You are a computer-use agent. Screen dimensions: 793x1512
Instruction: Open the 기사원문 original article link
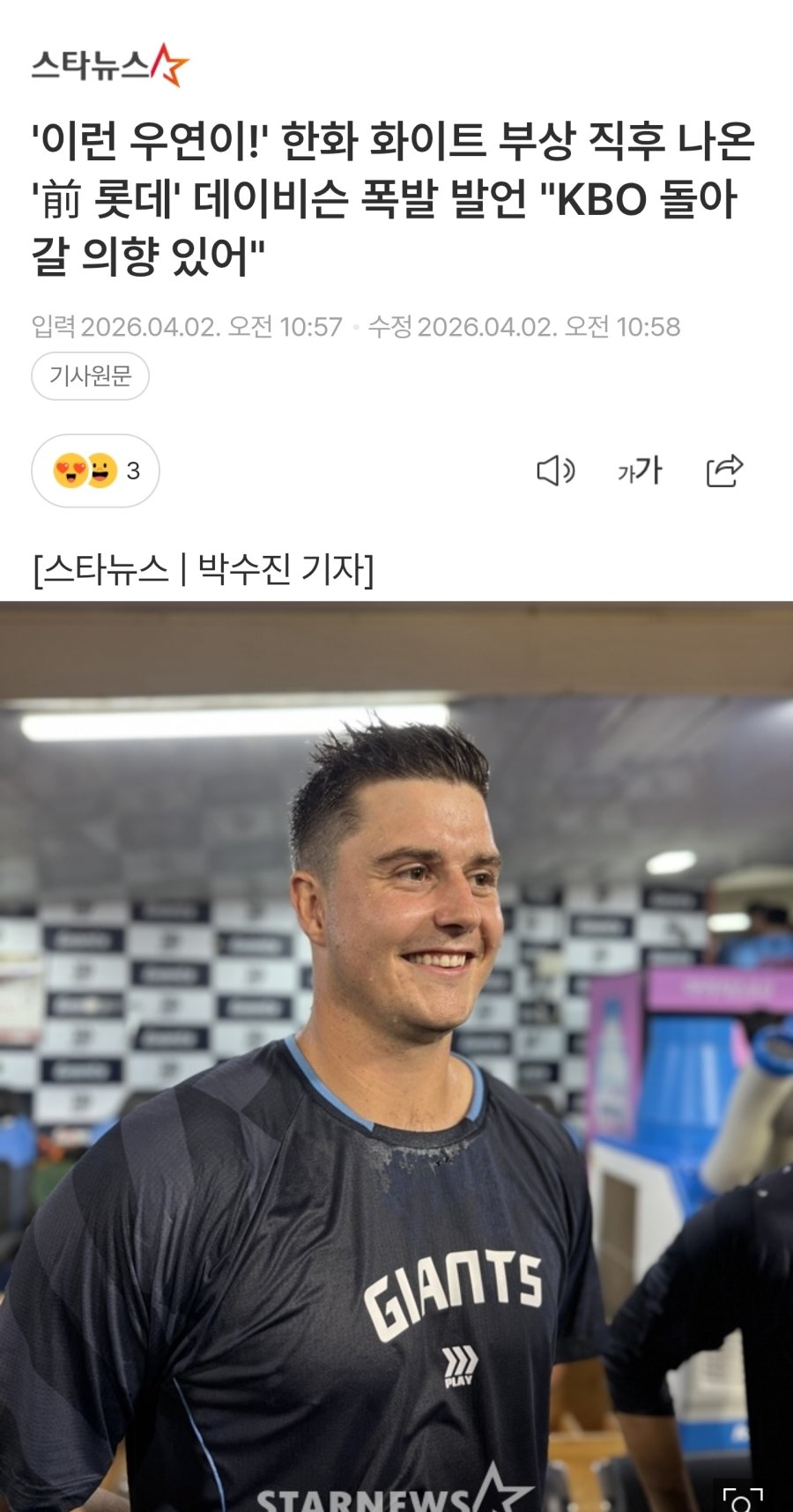click(x=90, y=376)
